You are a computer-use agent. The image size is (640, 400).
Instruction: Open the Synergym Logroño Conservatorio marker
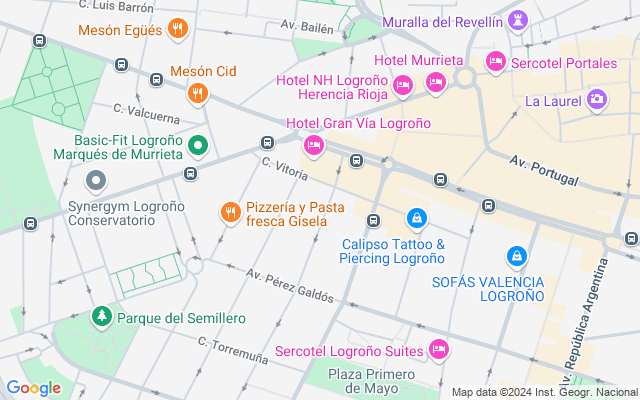(x=96, y=180)
